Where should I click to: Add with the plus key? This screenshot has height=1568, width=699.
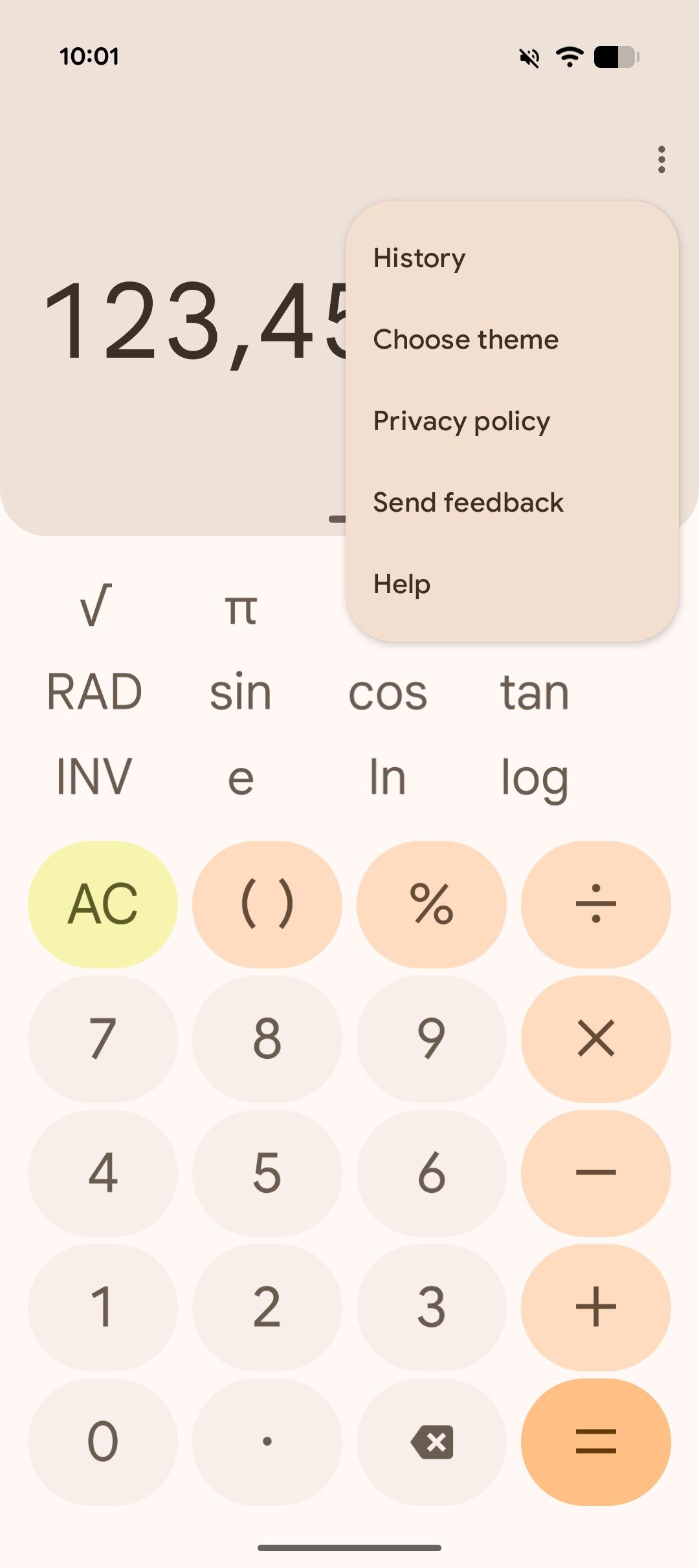pyautogui.click(x=595, y=1307)
